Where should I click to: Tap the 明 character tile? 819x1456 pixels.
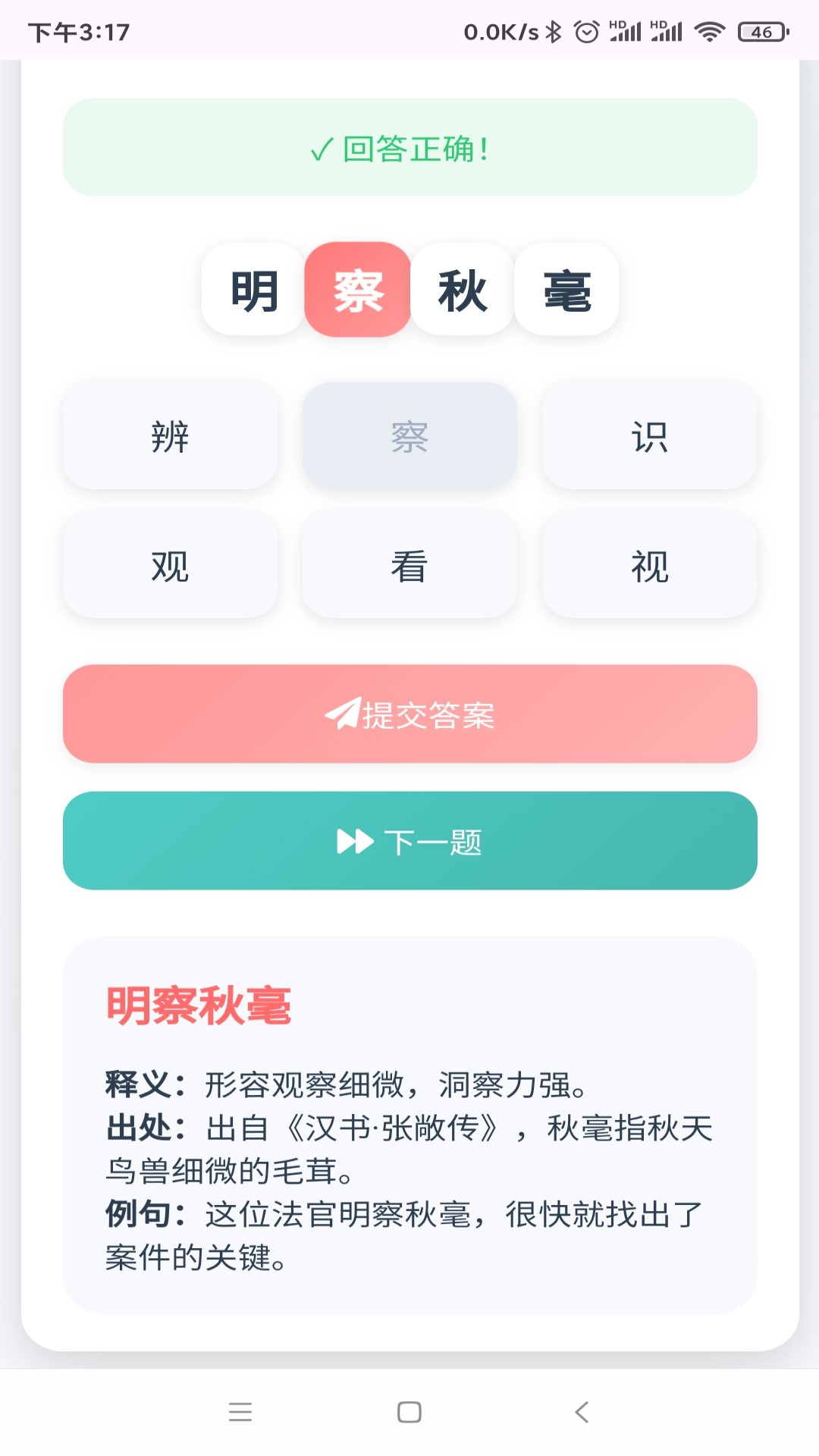tap(253, 290)
